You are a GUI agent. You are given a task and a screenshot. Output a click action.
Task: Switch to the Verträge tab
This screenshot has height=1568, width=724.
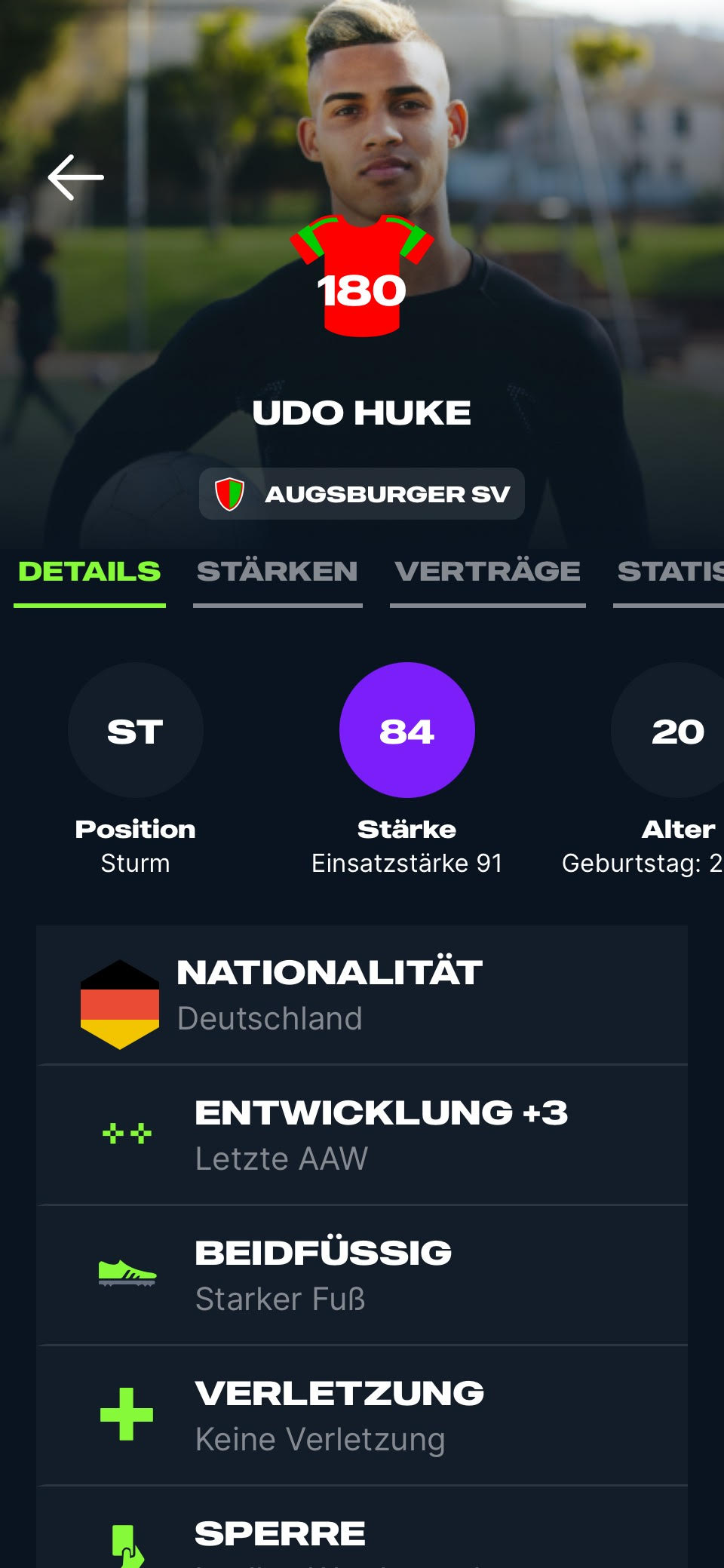coord(487,572)
